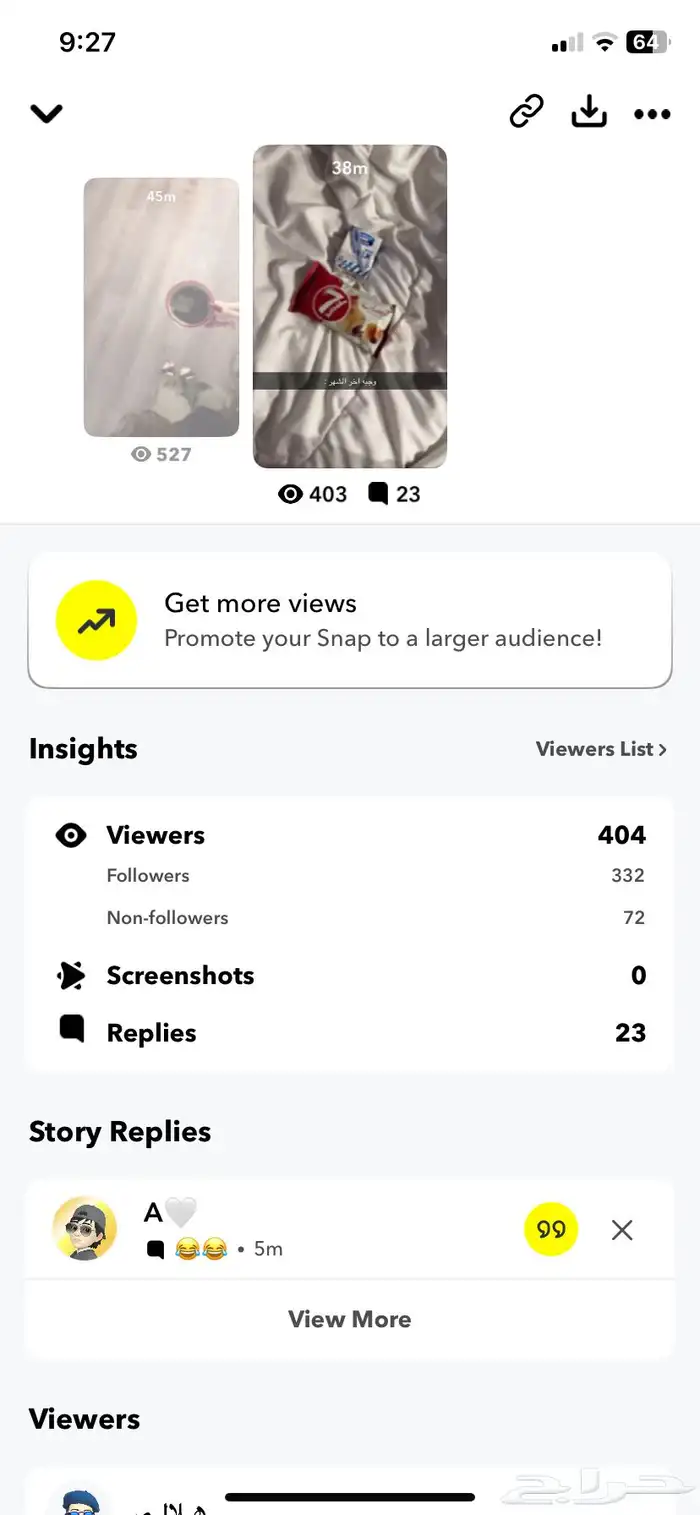Quote the reply from A

click(551, 1229)
